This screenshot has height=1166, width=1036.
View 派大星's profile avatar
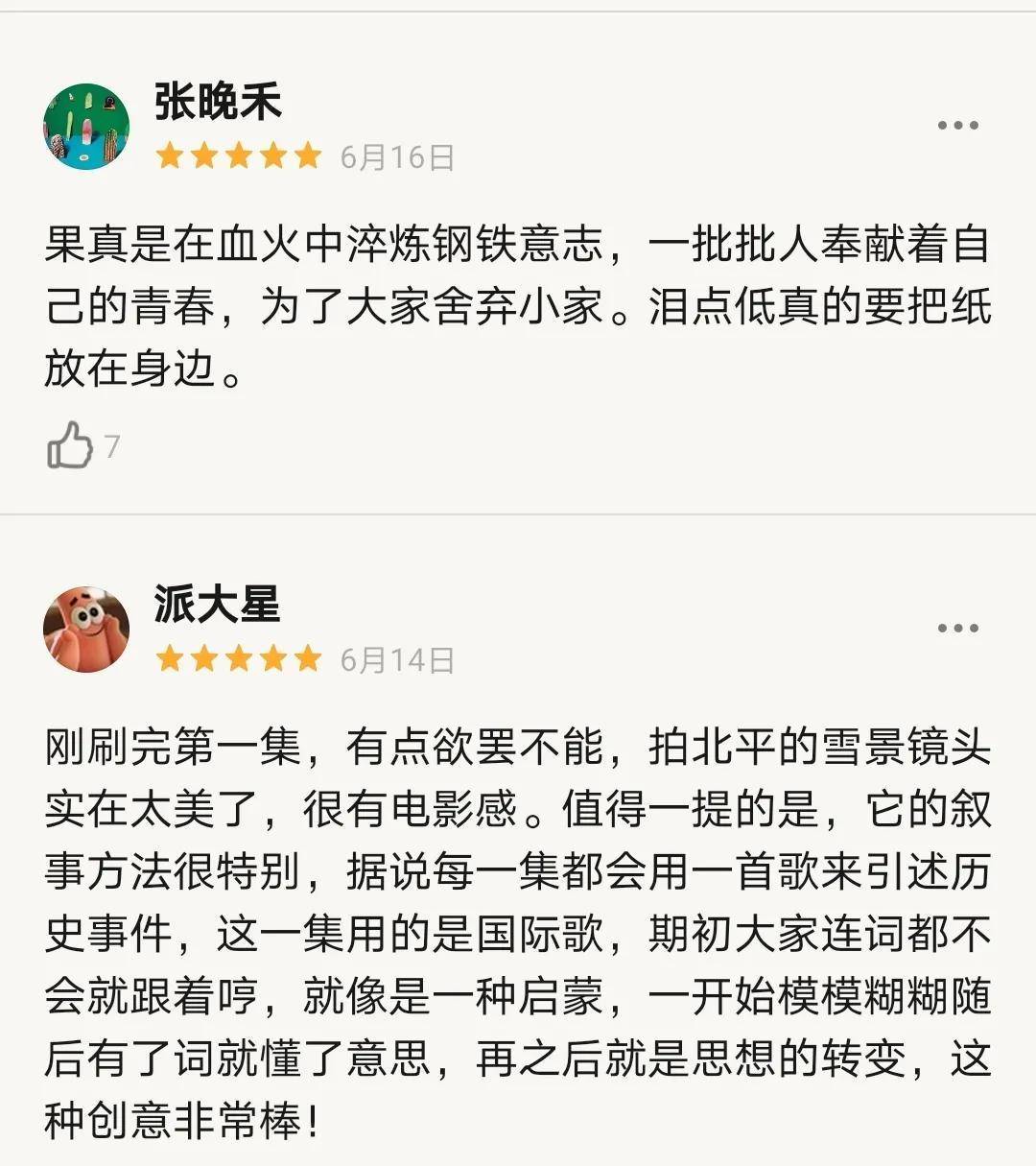click(86, 629)
